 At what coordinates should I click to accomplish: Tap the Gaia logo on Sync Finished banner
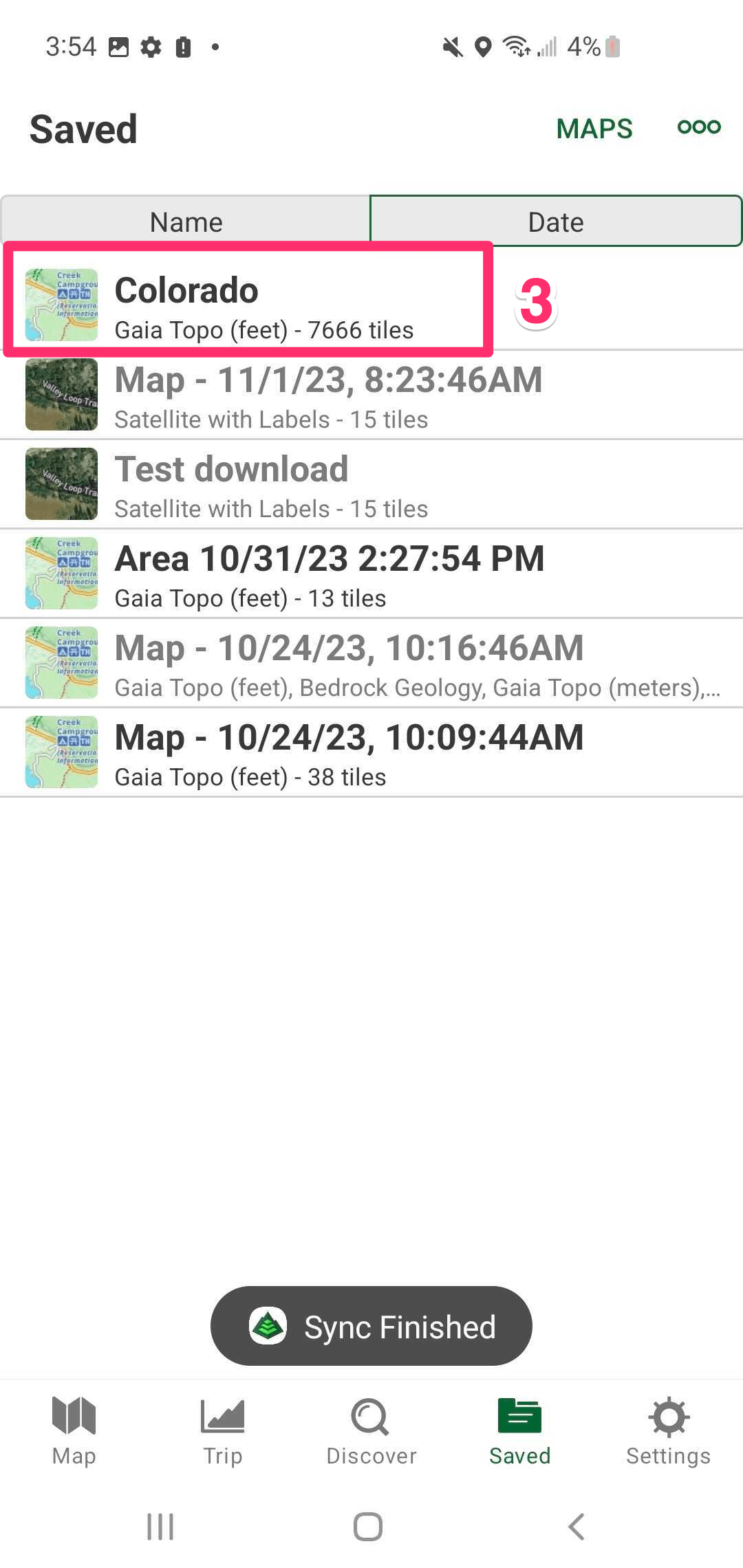pos(270,1325)
